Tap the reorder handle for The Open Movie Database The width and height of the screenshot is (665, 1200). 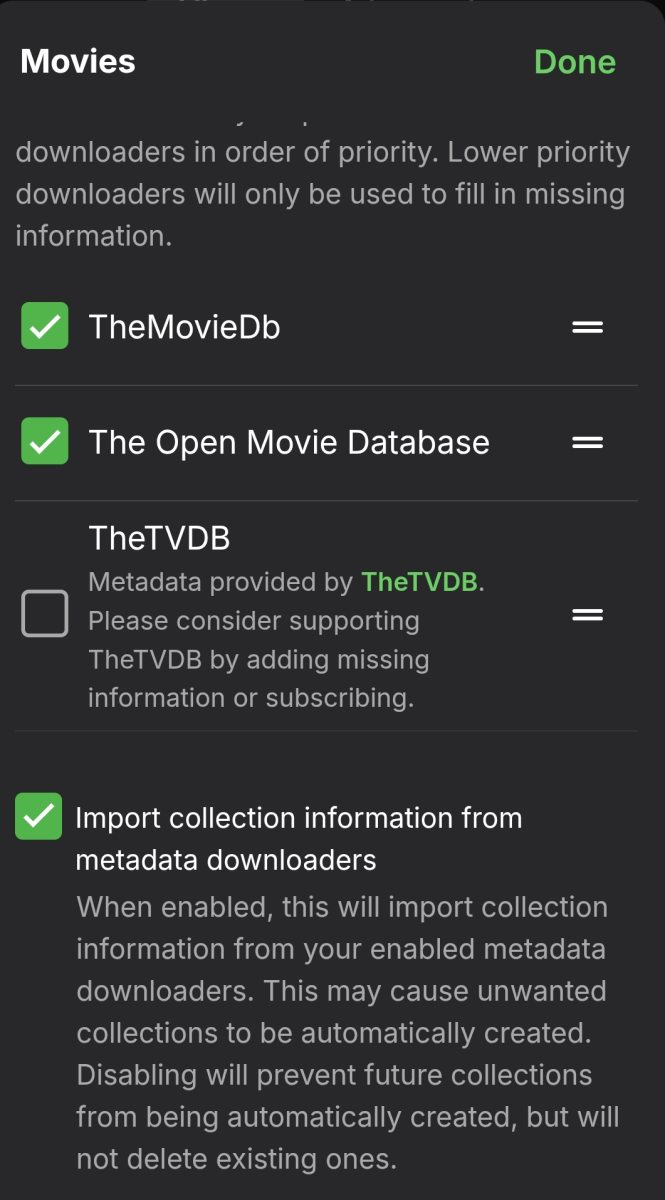coord(587,442)
